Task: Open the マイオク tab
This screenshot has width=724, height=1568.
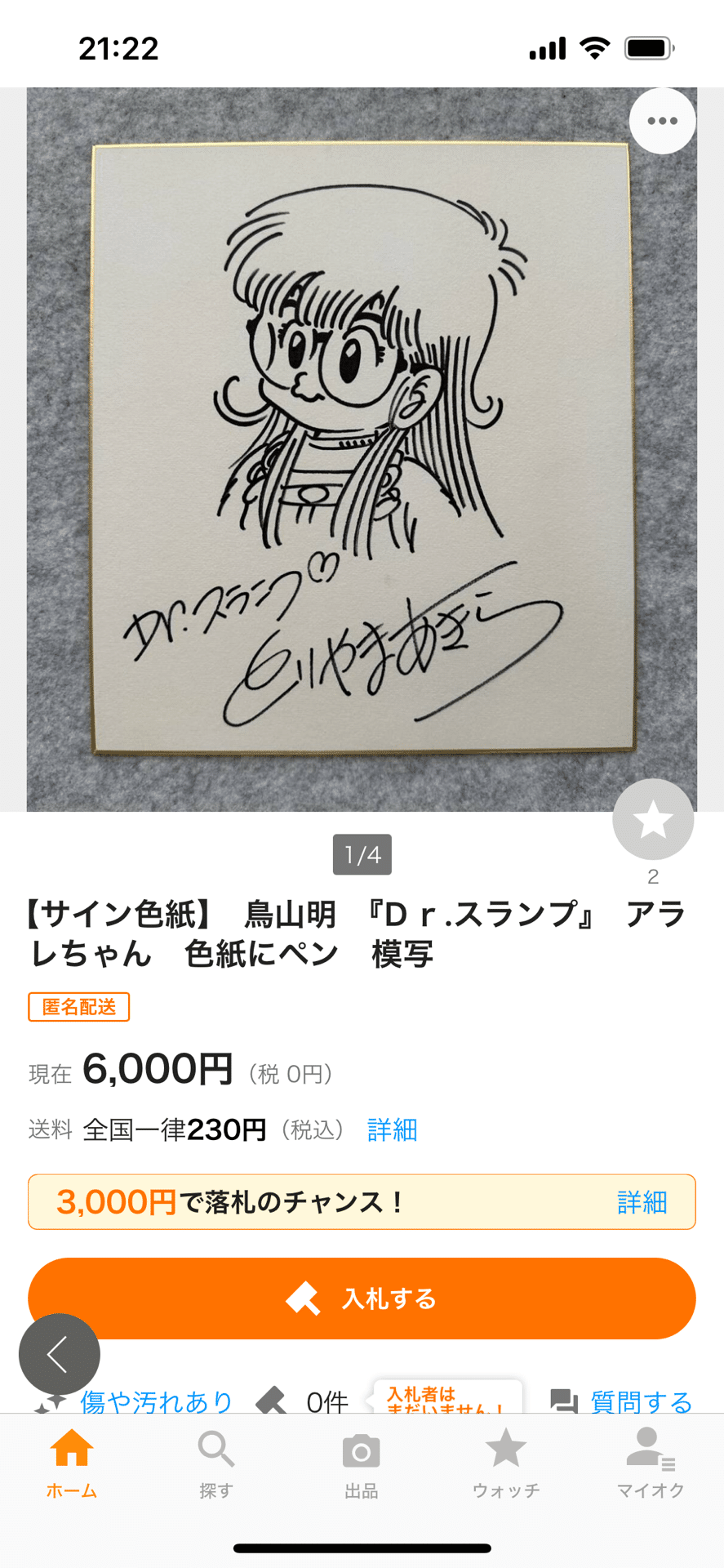Action: coord(651,1463)
